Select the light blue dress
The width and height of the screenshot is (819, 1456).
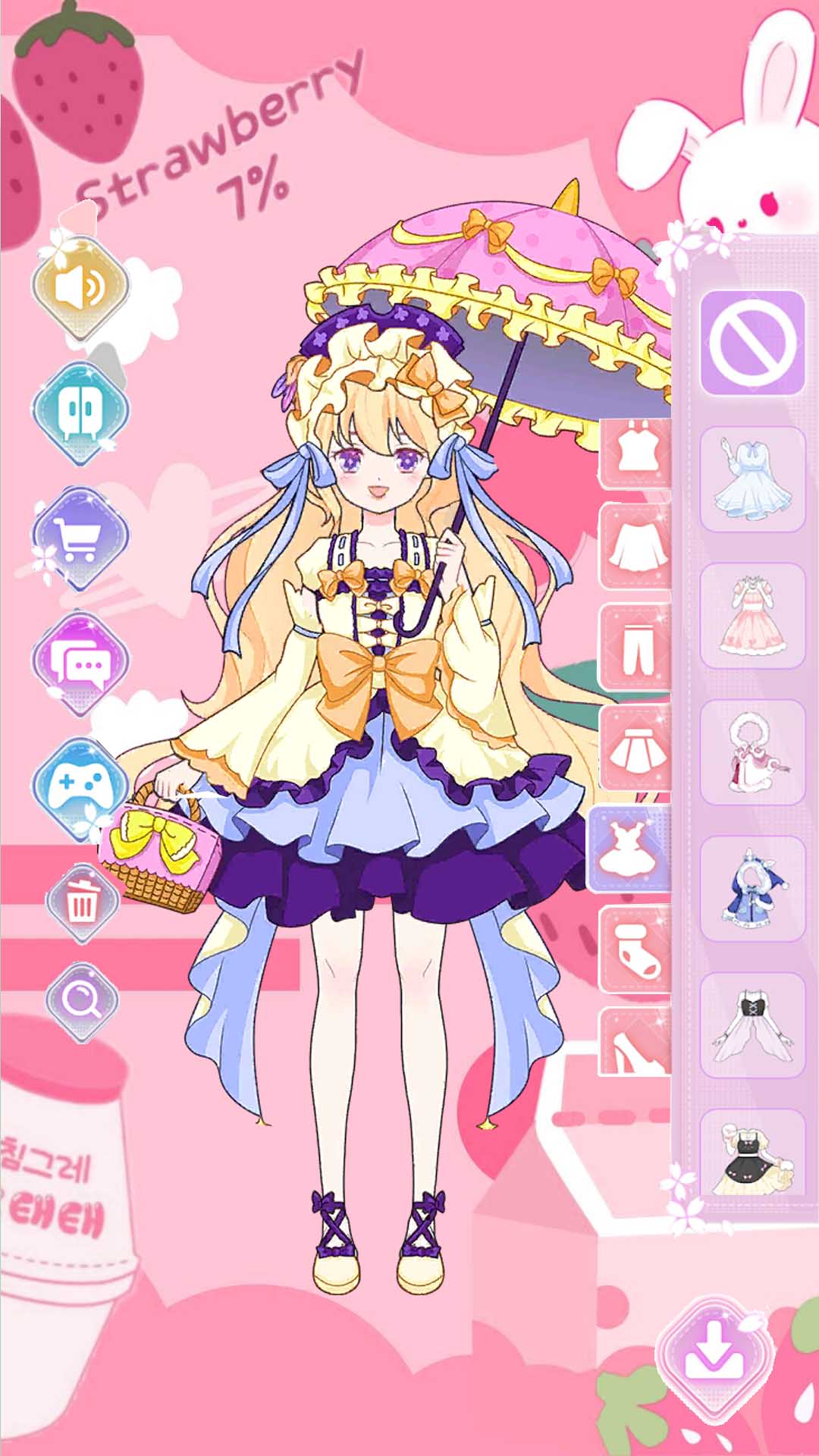(x=752, y=479)
